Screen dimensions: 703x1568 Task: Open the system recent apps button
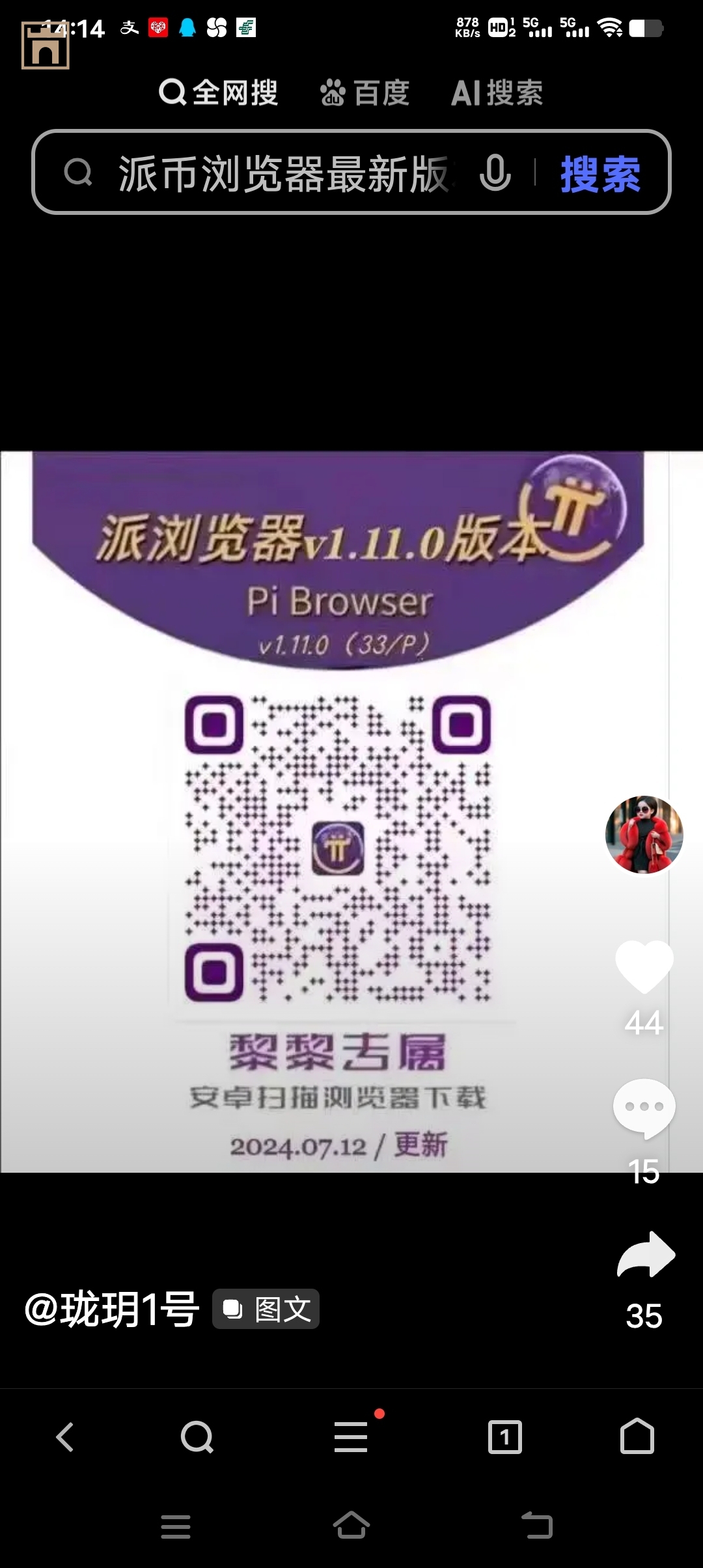pyautogui.click(x=176, y=1526)
